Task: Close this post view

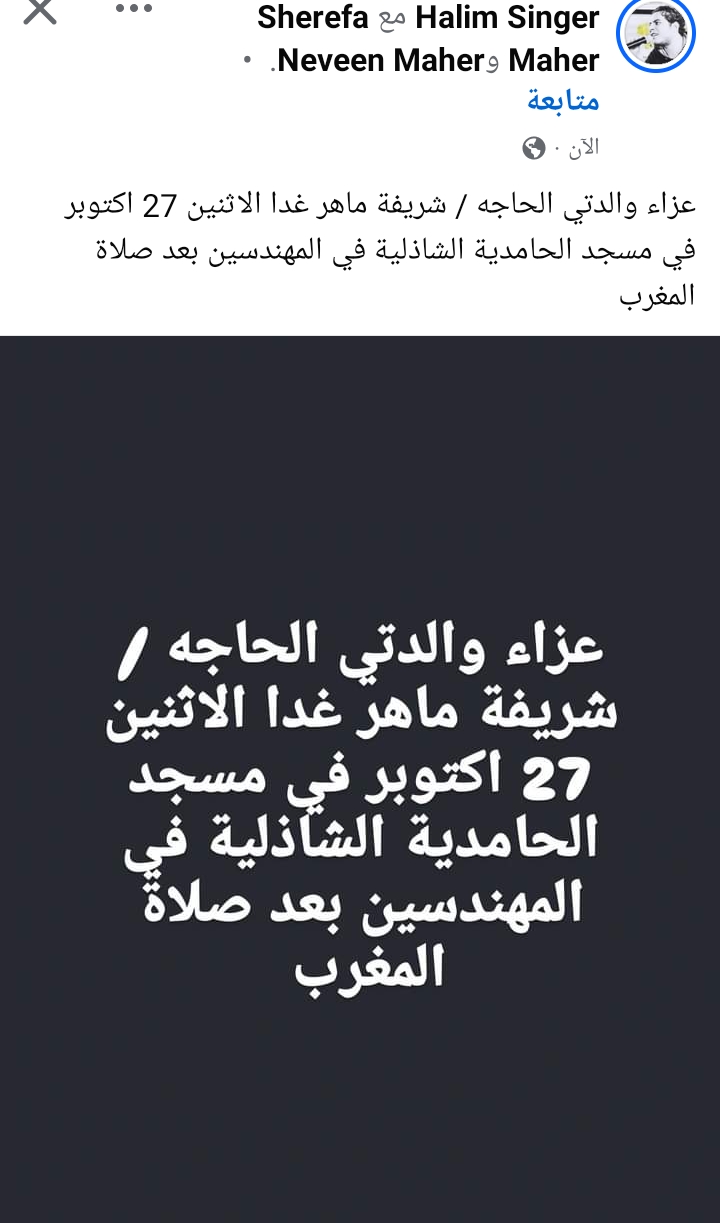Action: [x=40, y=12]
